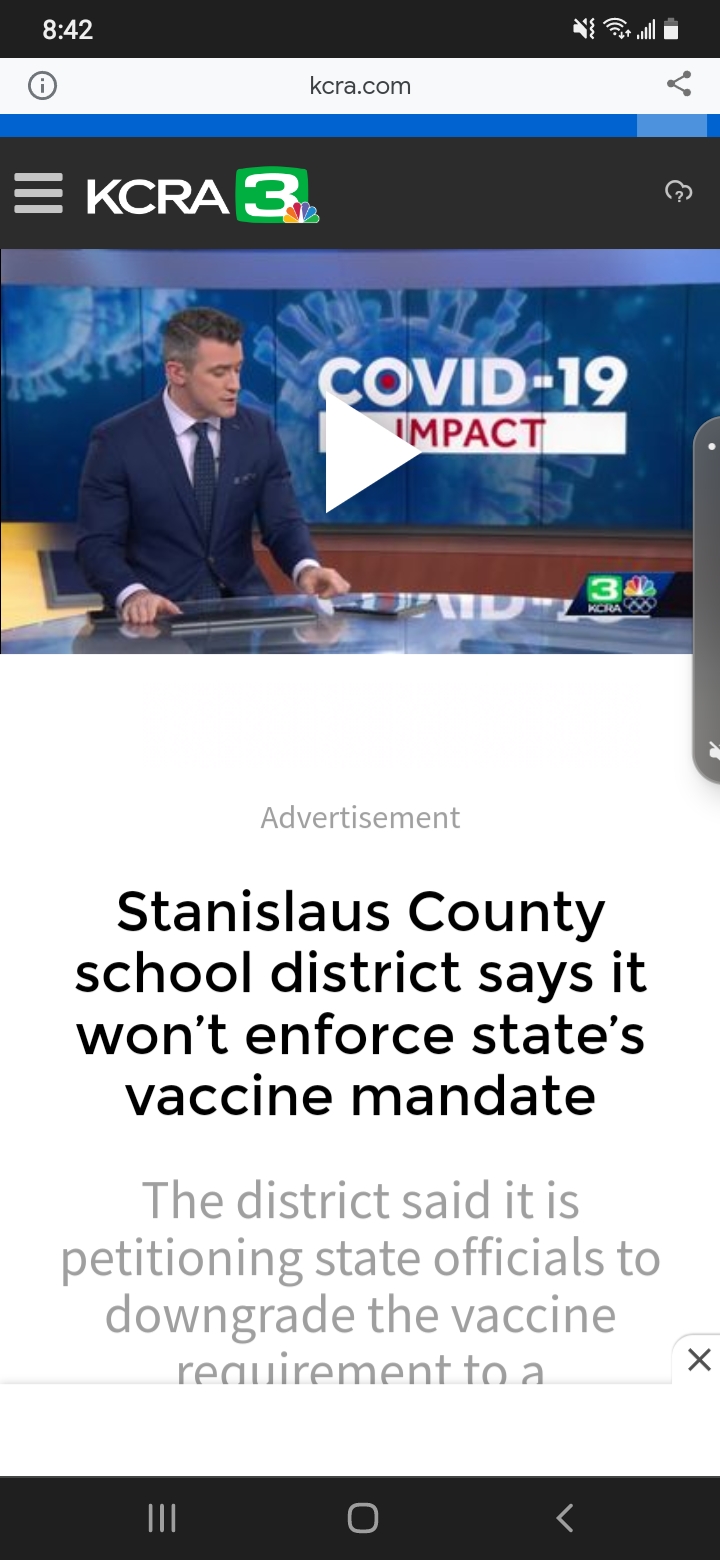Share this page
The height and width of the screenshot is (1560, 720).
[679, 85]
